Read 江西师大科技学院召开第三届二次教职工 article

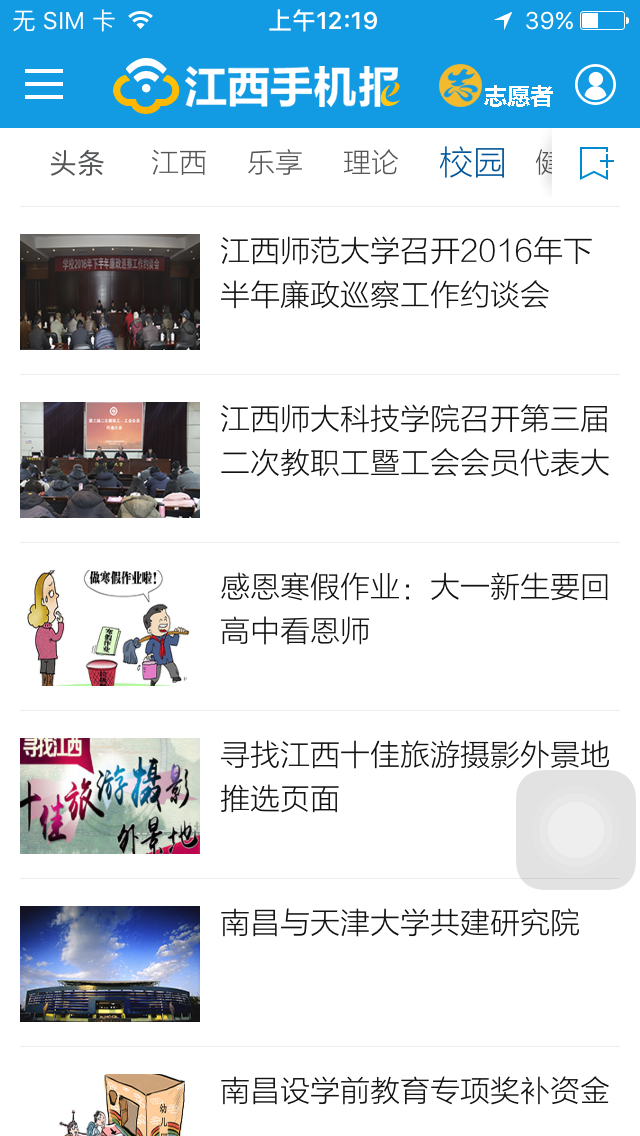point(415,441)
